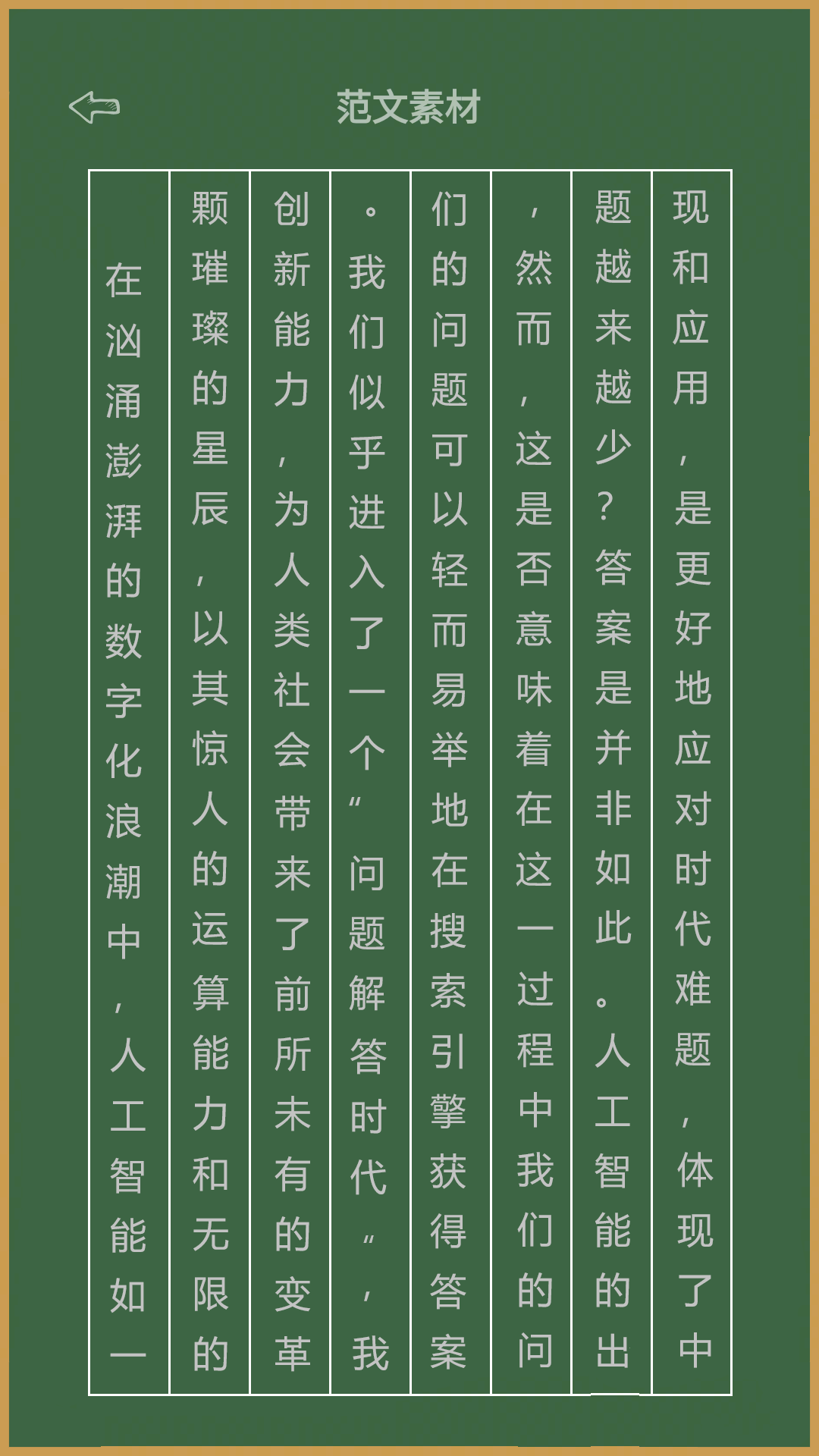
Task: Go back using the hand-pointer arrow
Action: (x=94, y=107)
